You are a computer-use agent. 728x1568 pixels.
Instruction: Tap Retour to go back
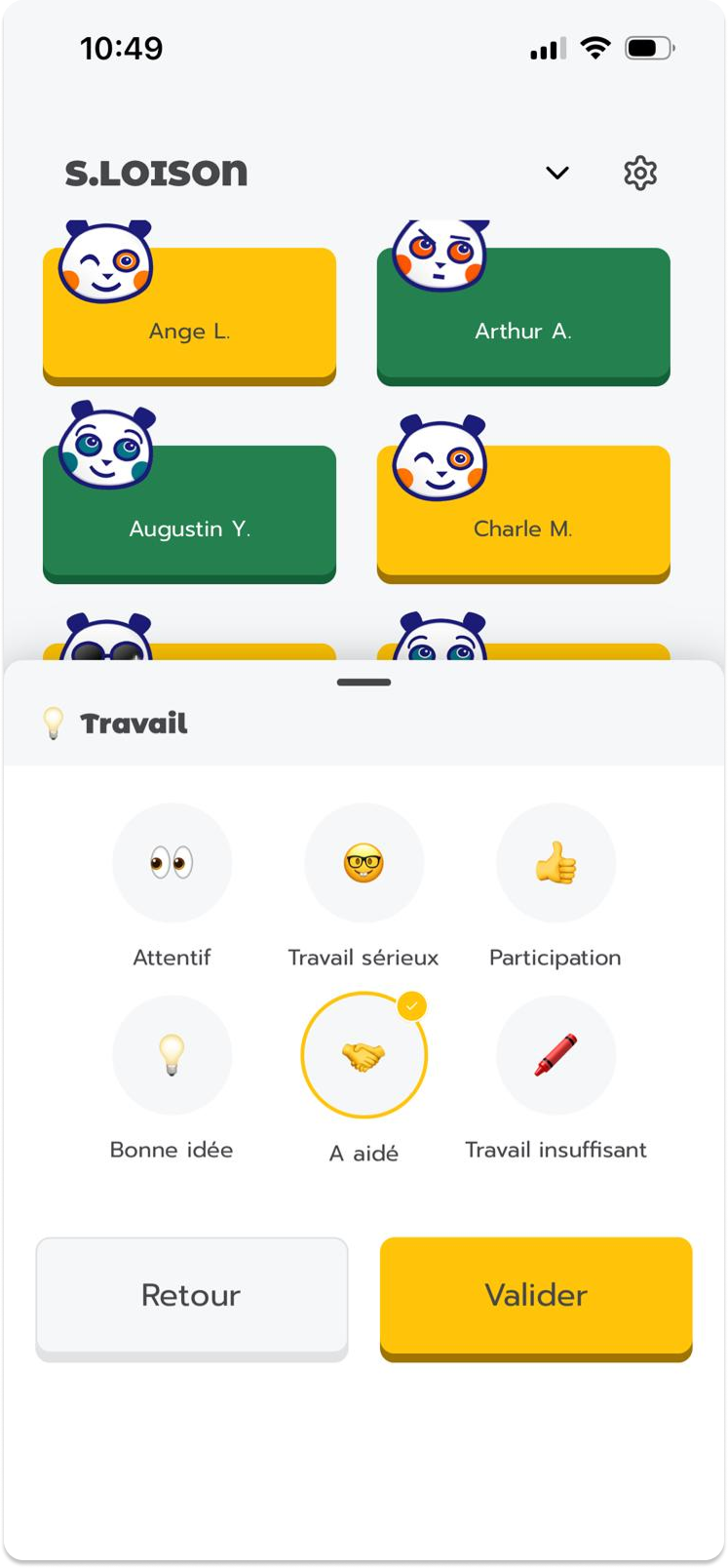pos(192,1299)
